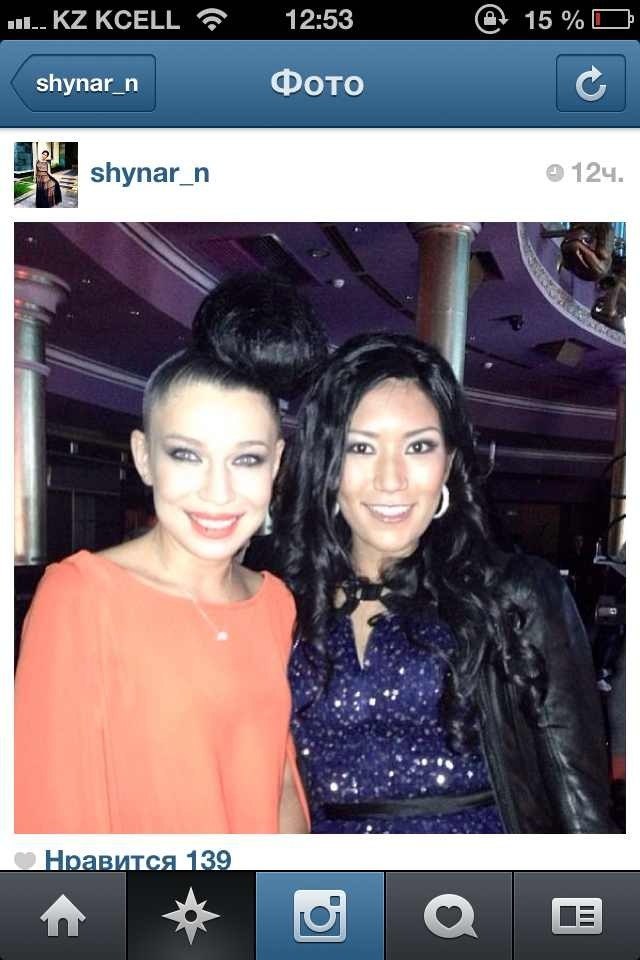Screen dimensions: 640x960
Task: Open the posted photo
Action: coord(320,528)
